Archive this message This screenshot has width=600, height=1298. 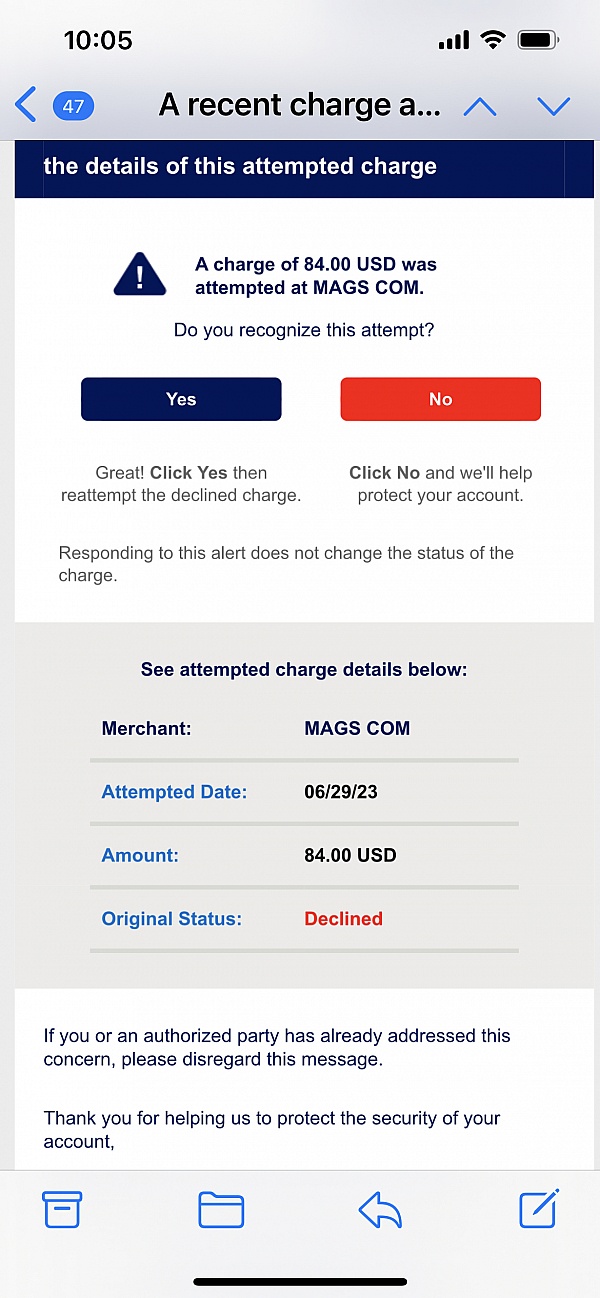62,1210
